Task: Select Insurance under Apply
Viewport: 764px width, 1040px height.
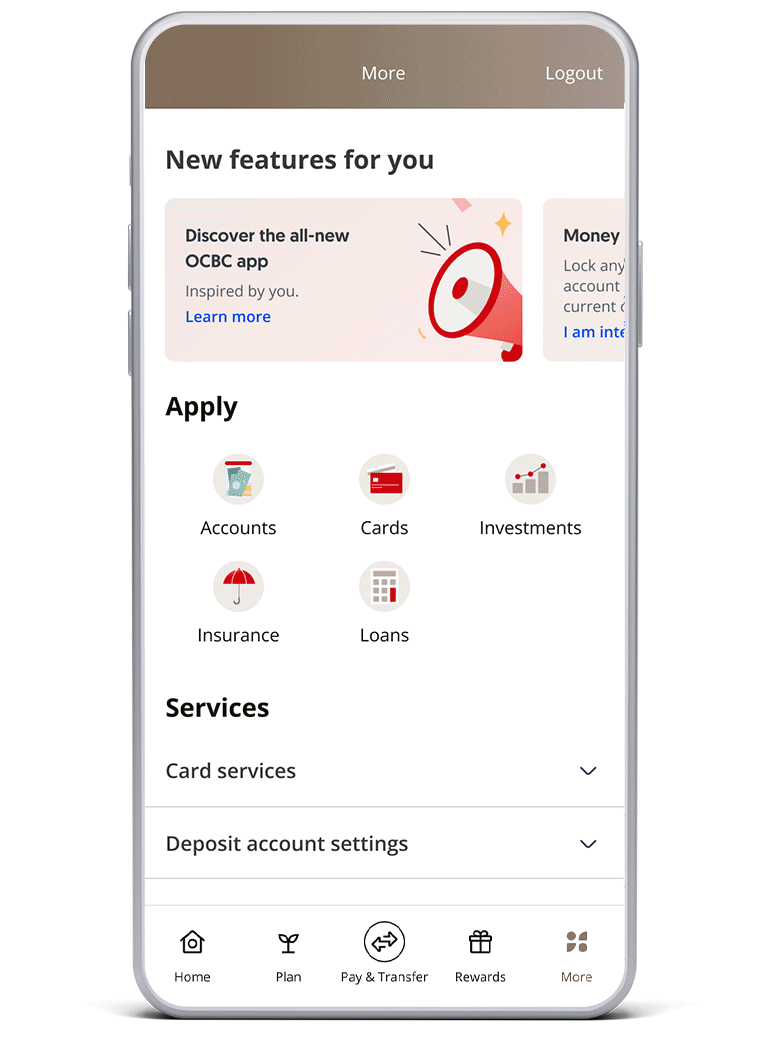Action: 238,603
